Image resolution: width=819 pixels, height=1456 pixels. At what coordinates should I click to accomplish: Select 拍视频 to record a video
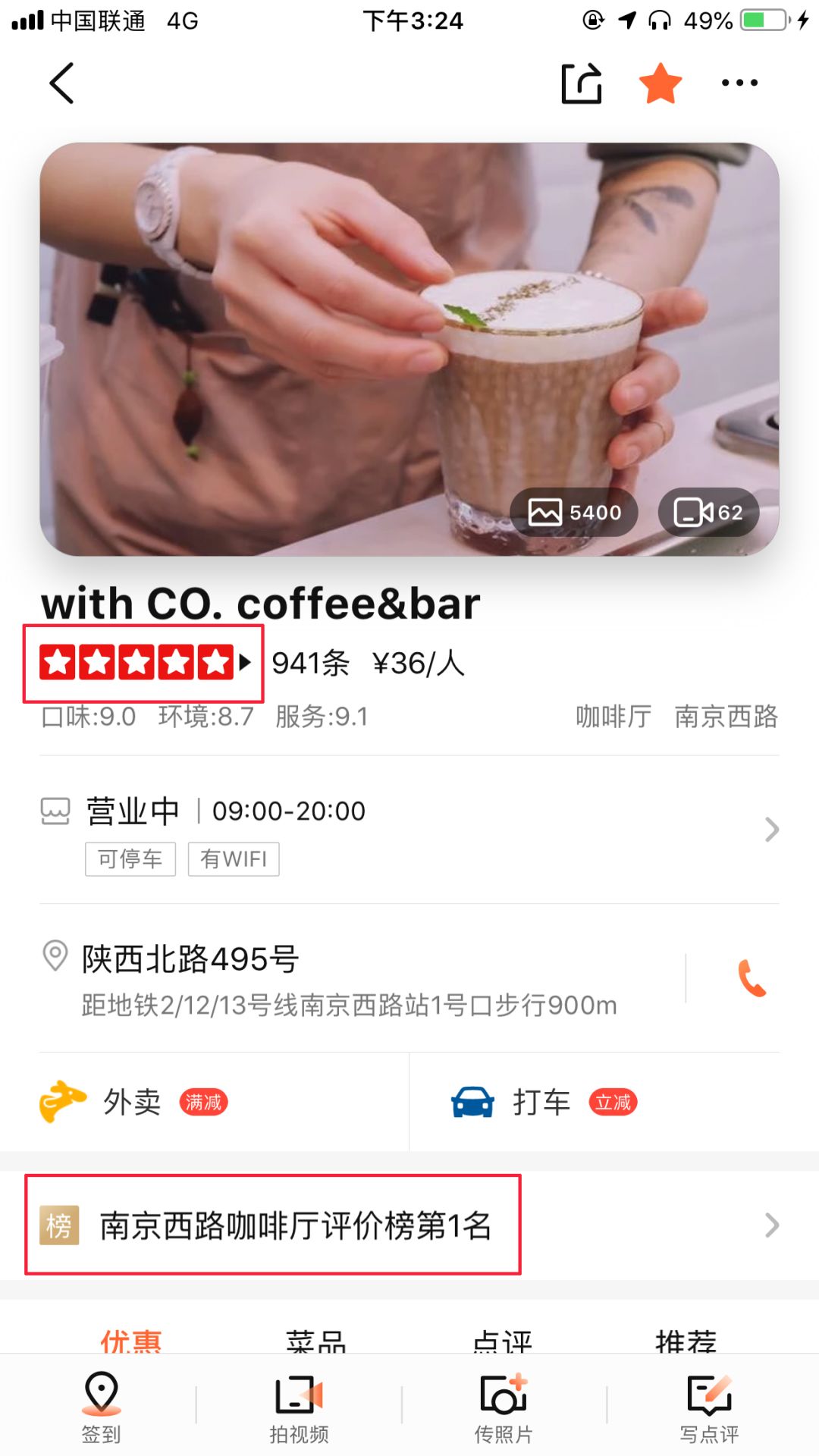(299, 1407)
